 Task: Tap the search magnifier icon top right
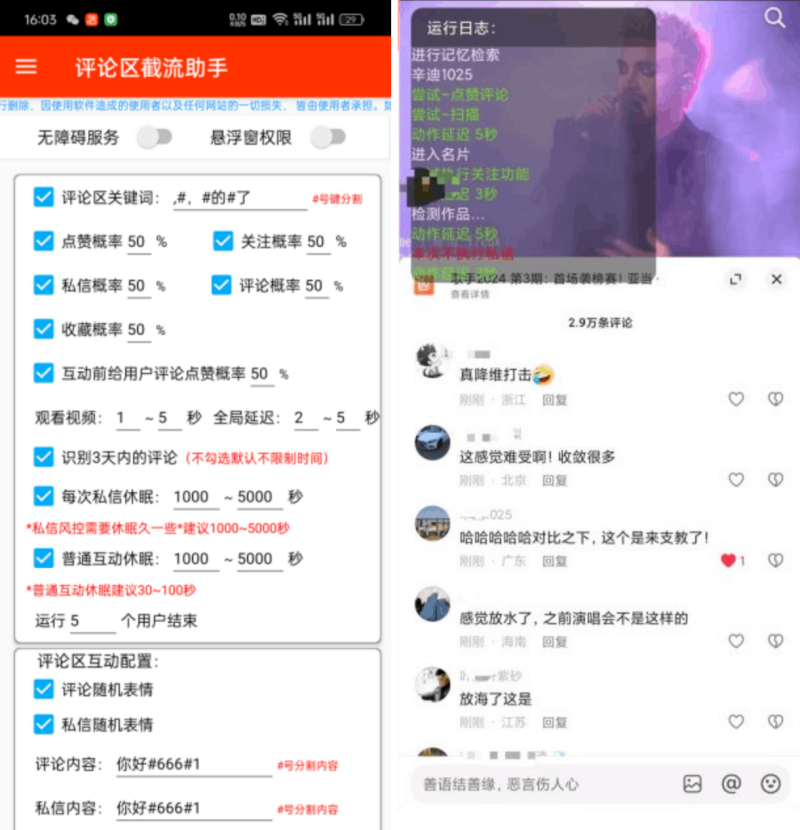(775, 18)
